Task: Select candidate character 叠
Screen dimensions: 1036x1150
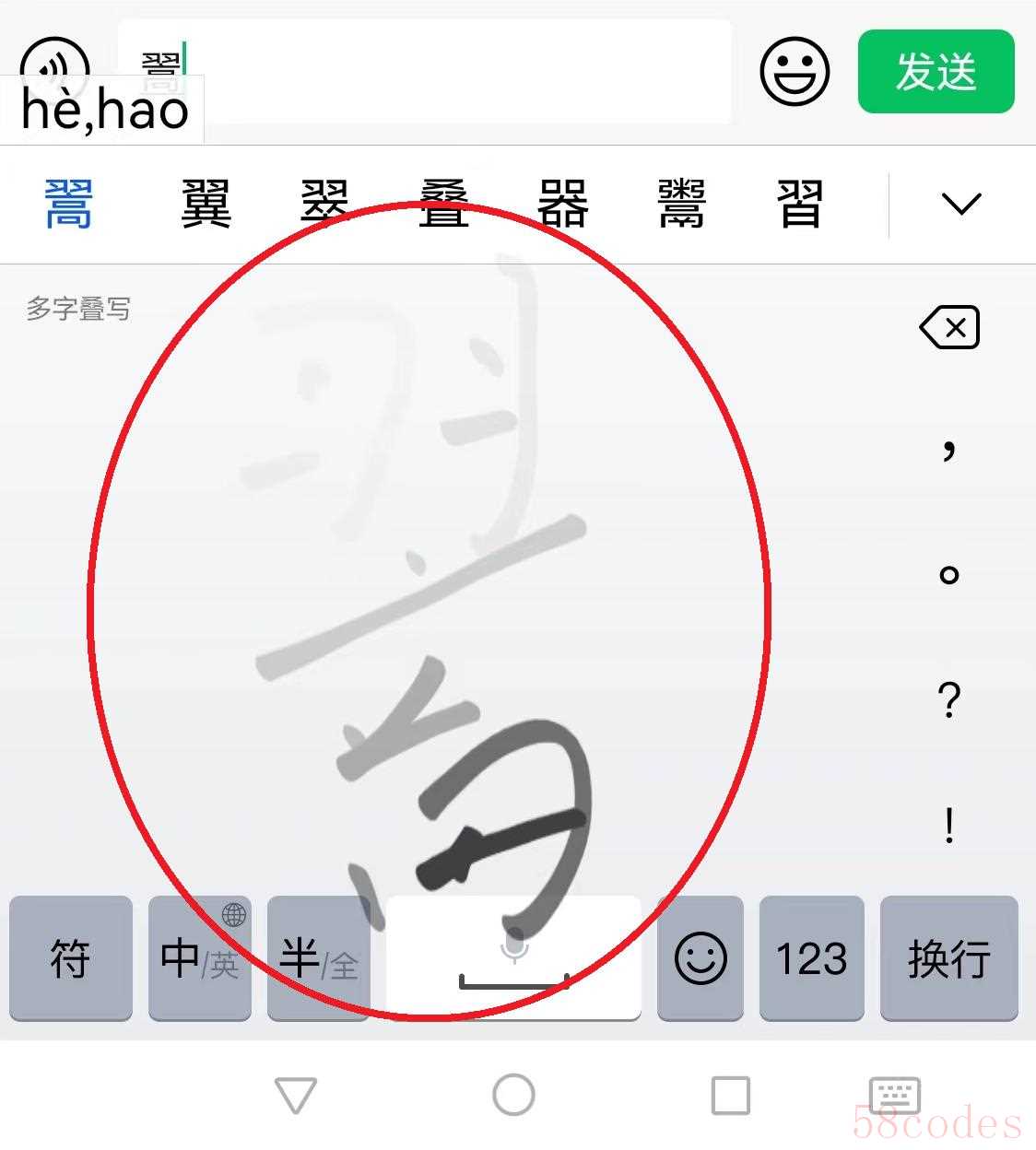Action: pyautogui.click(x=443, y=204)
